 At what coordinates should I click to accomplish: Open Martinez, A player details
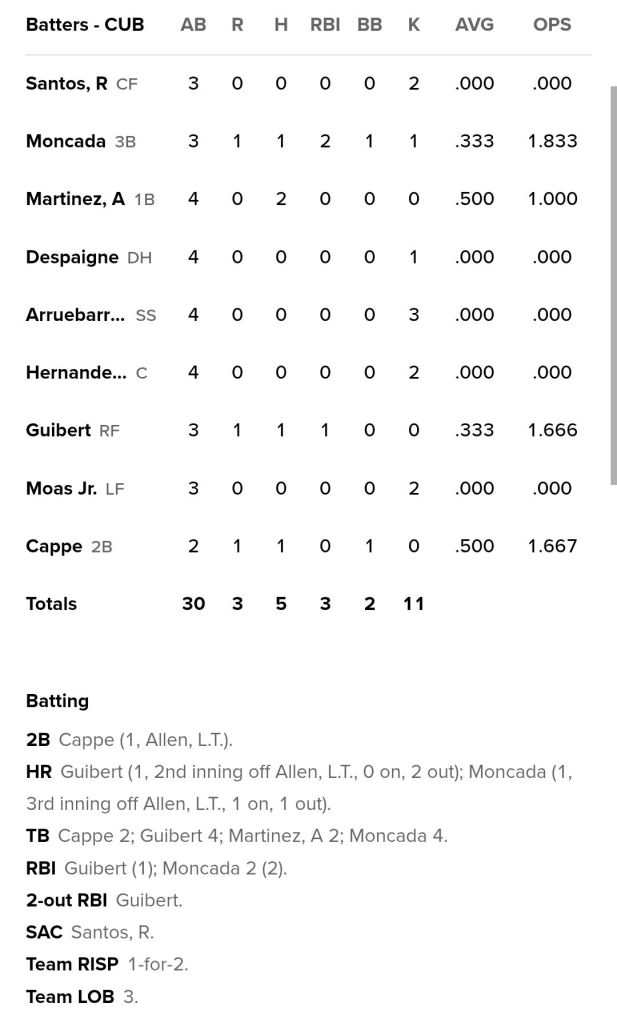(x=75, y=199)
